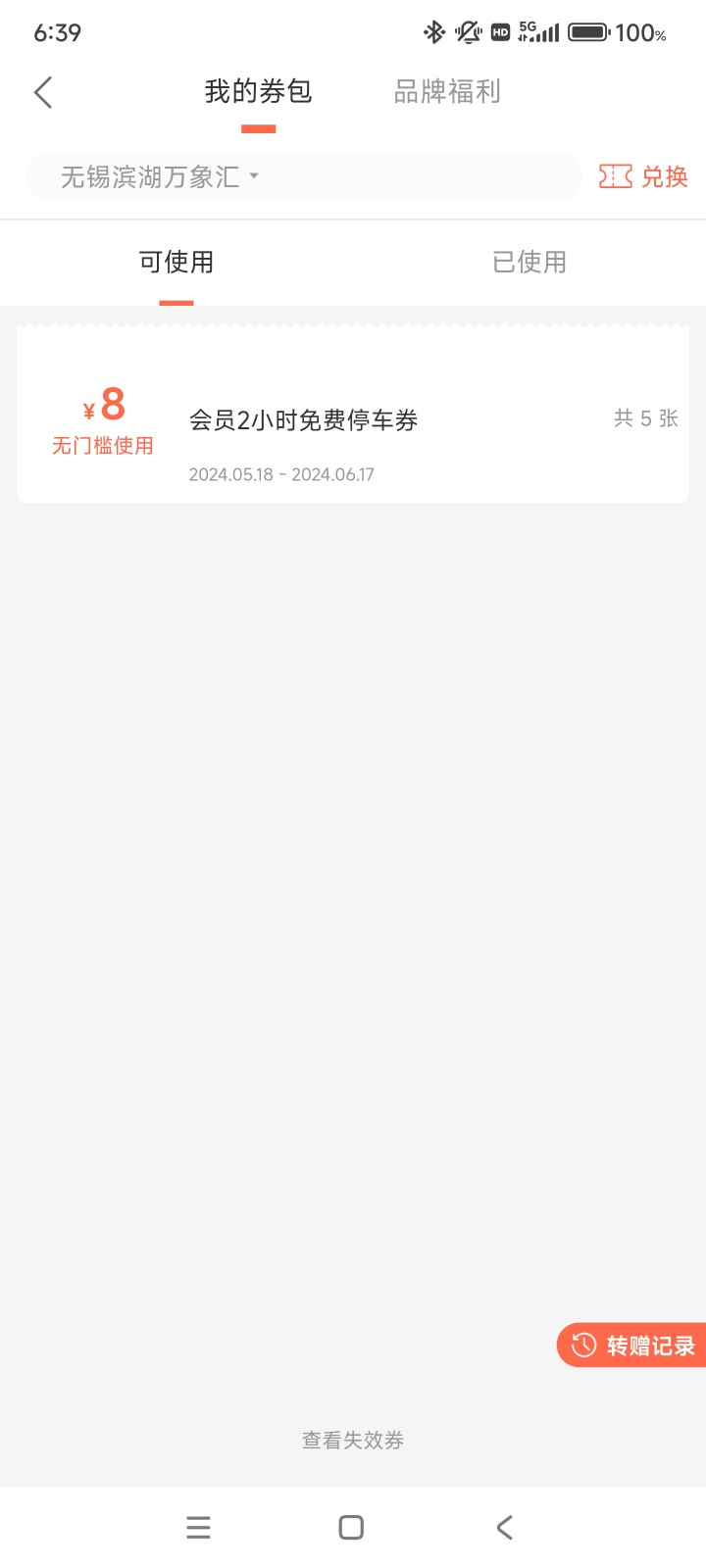Open 转赠记录 transfer history
This screenshot has height=1568, width=706.
coord(633,1346)
